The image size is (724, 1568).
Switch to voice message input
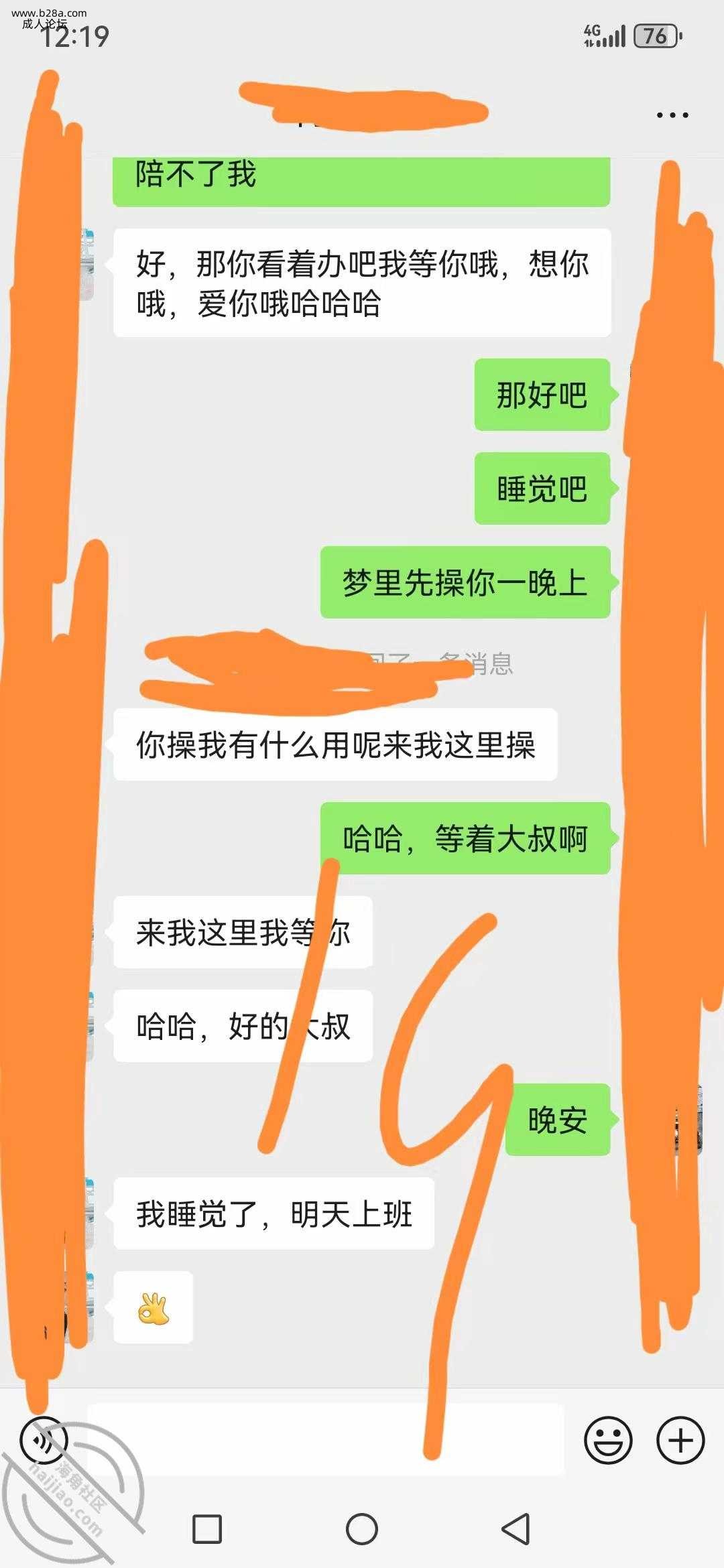44,1439
